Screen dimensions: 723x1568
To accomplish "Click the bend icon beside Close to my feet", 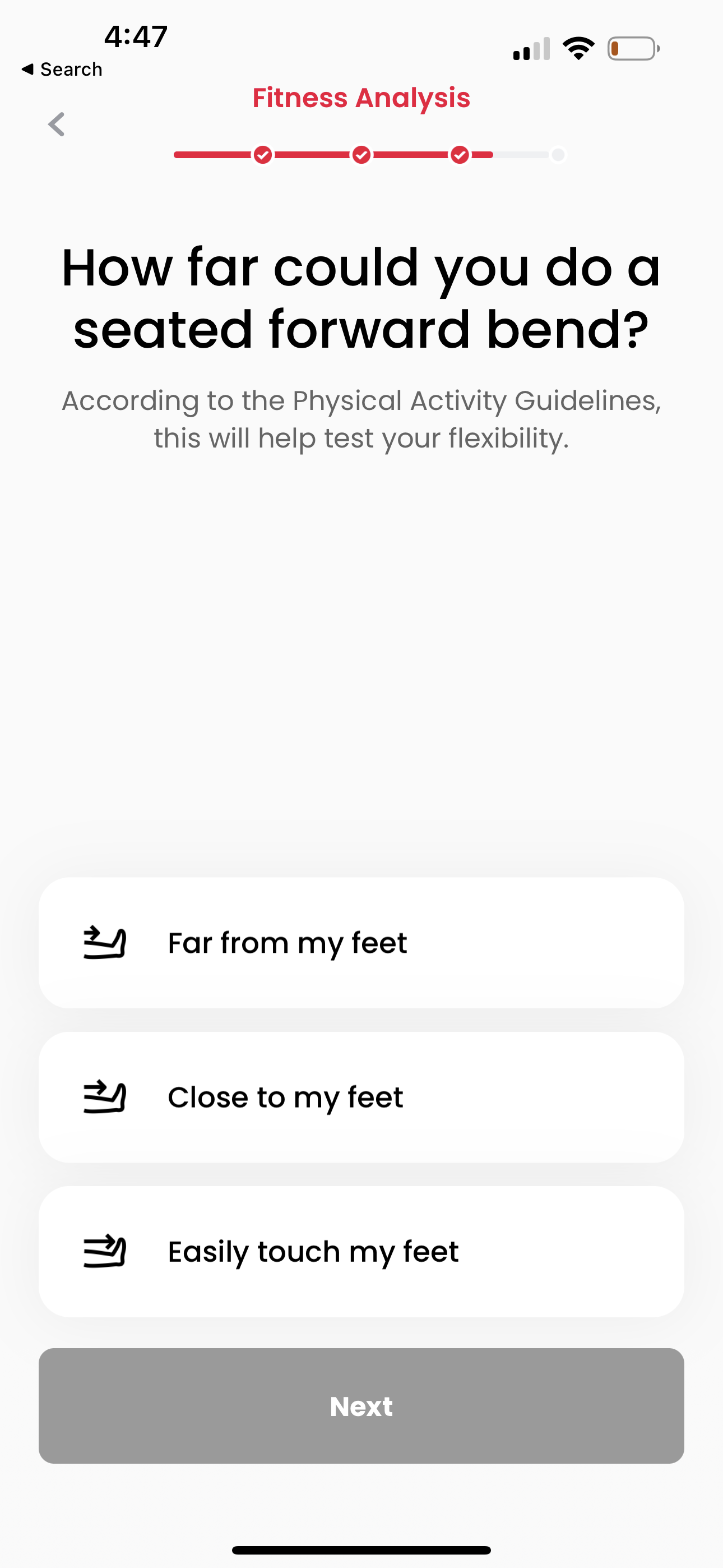I will (x=106, y=1097).
